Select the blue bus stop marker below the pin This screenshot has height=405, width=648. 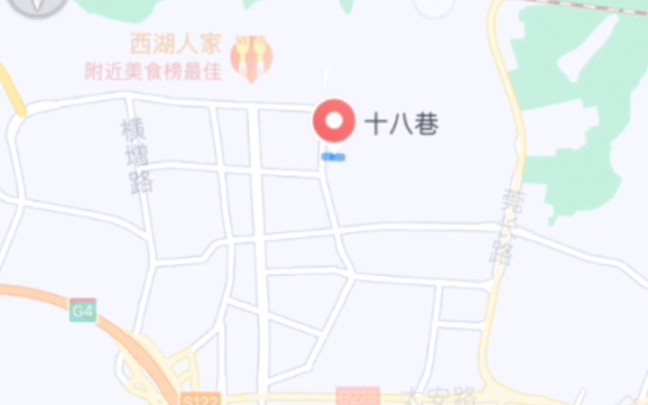[333, 157]
